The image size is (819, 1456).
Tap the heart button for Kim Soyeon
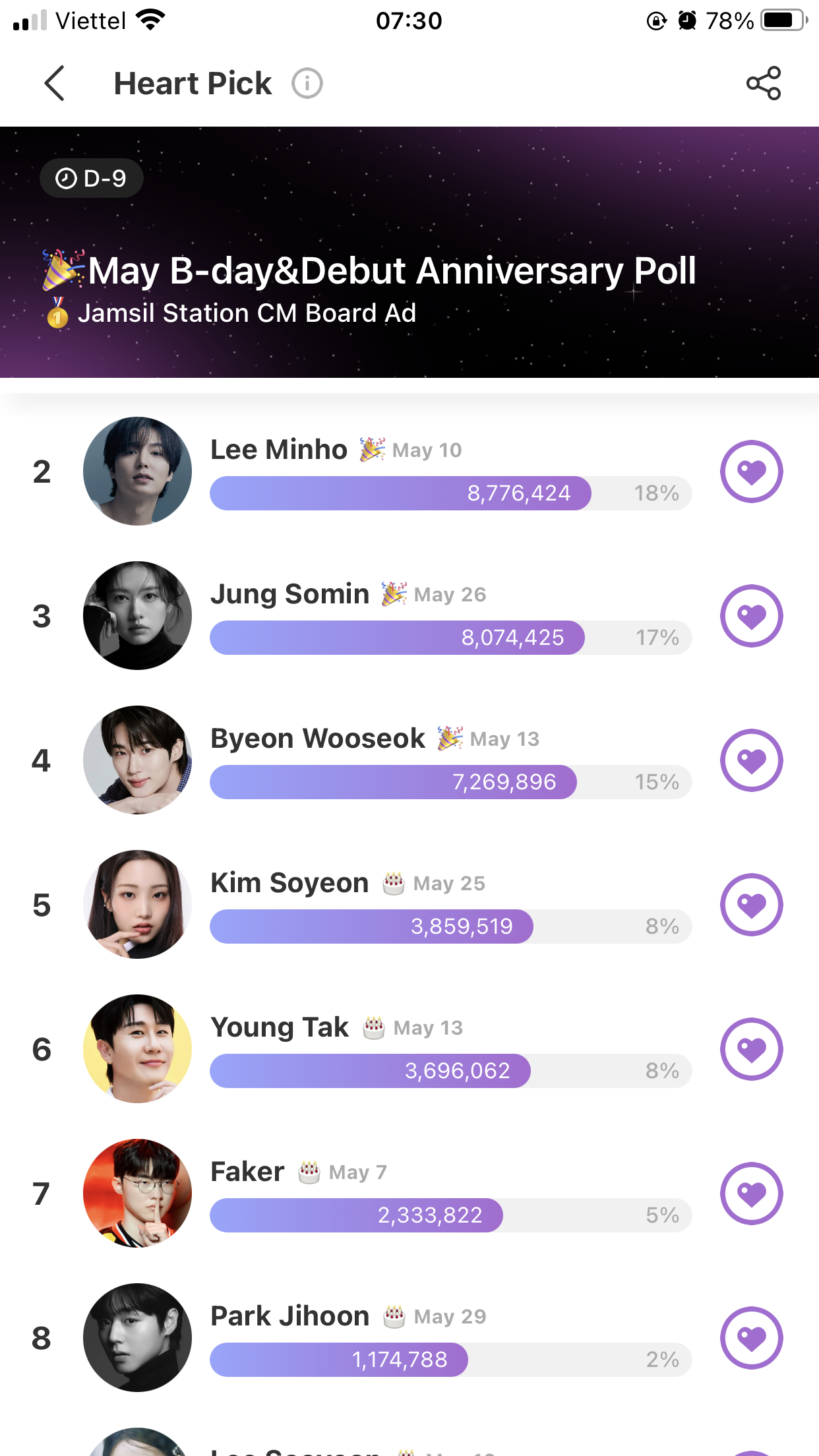tap(751, 905)
